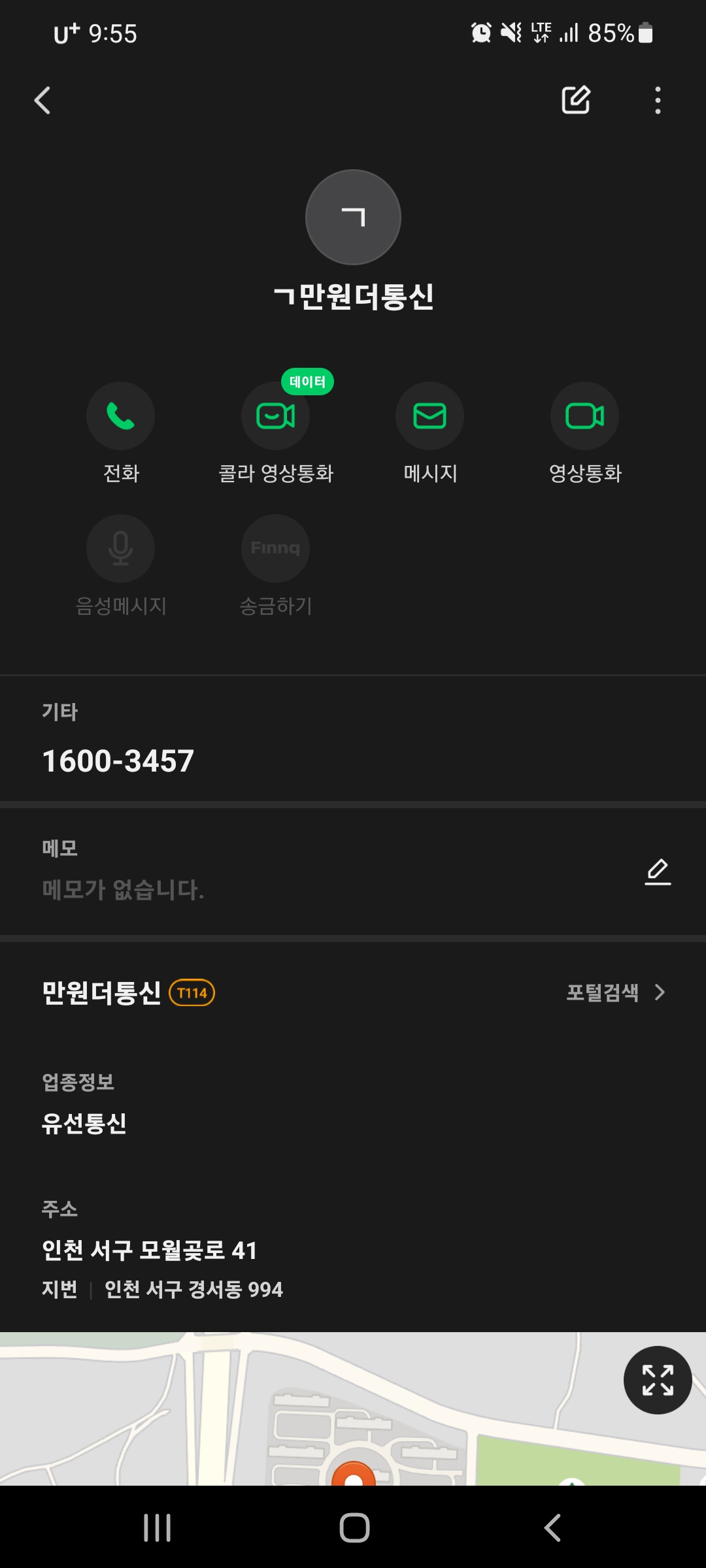Tap the 음성메시지 microphone button
This screenshot has width=706, height=1568.
click(x=121, y=548)
